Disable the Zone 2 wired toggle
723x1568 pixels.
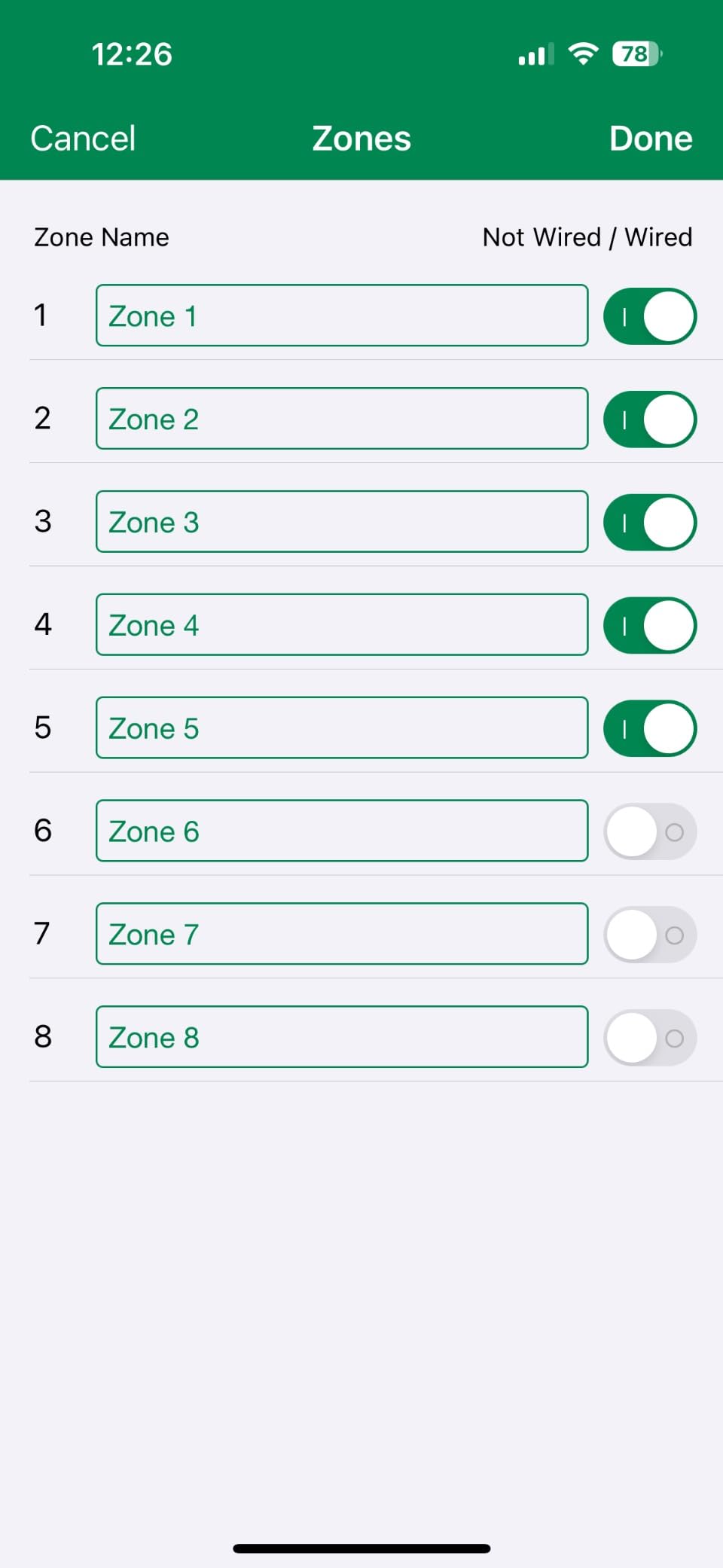(650, 419)
